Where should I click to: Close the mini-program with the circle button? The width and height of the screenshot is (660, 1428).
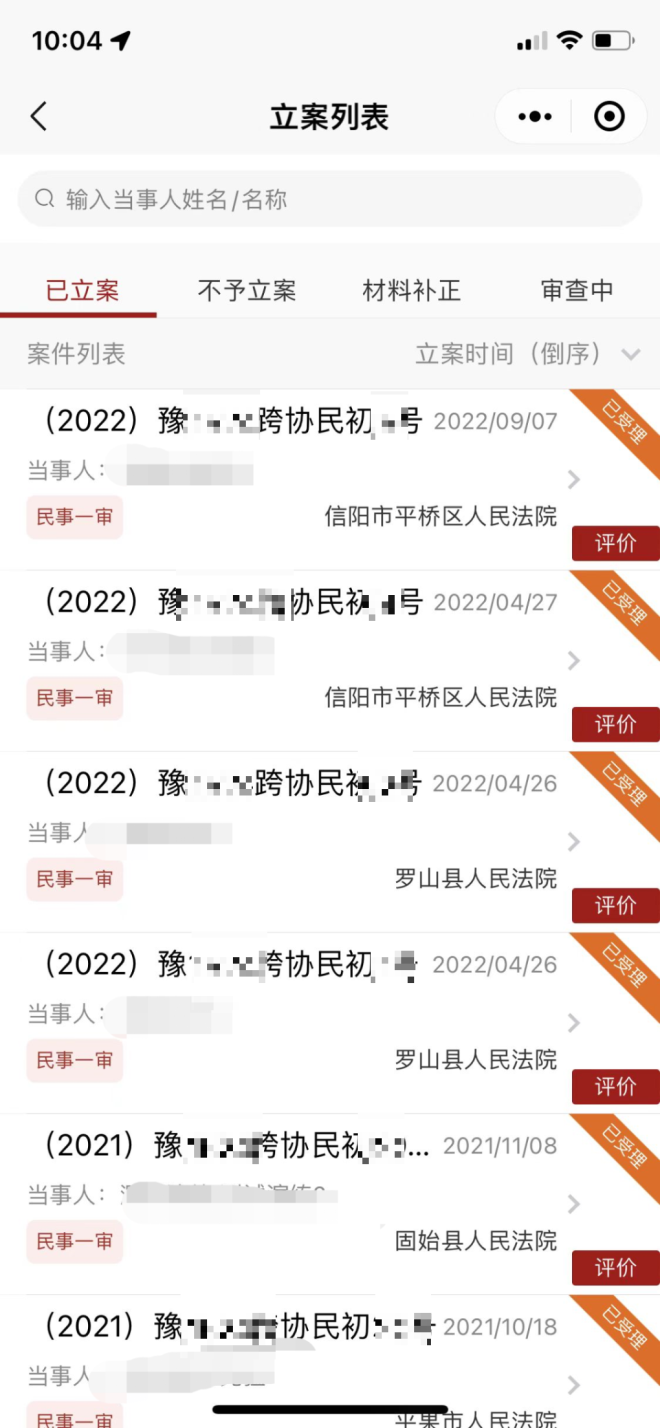[x=609, y=117]
